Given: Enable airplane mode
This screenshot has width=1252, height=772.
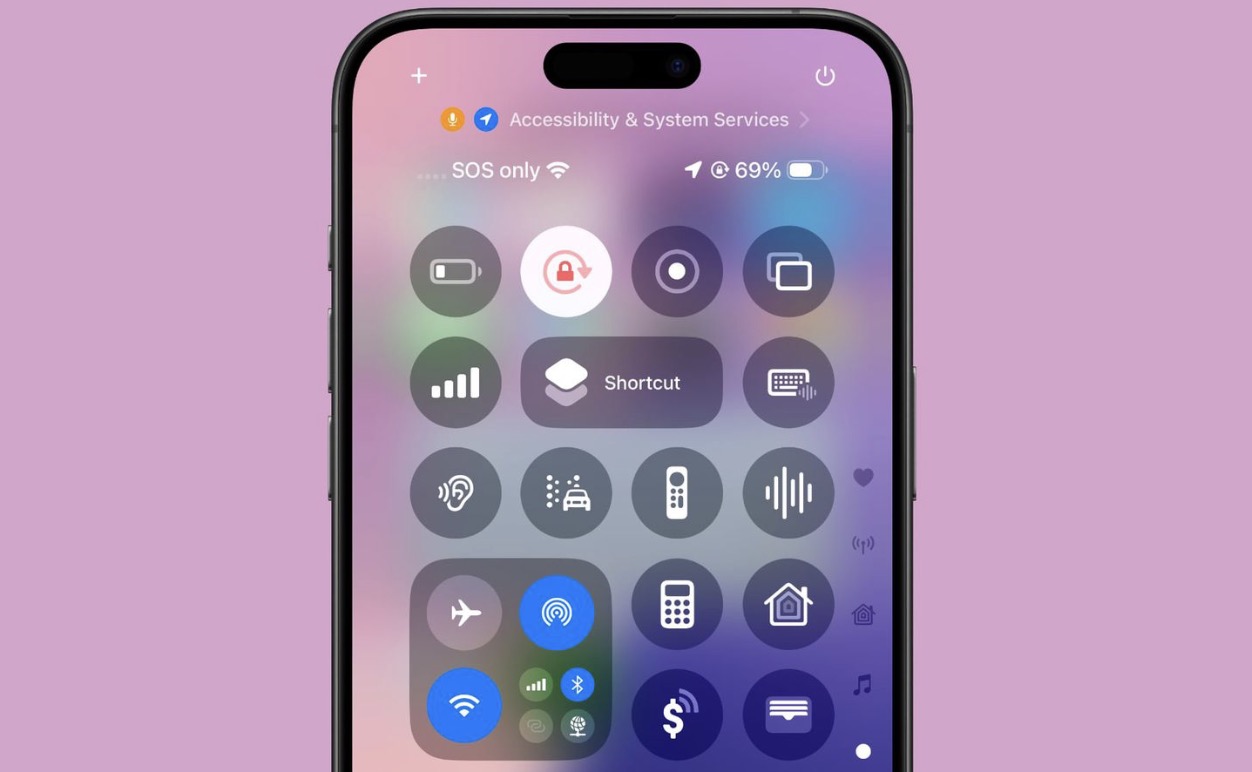Looking at the screenshot, I should click(x=465, y=613).
